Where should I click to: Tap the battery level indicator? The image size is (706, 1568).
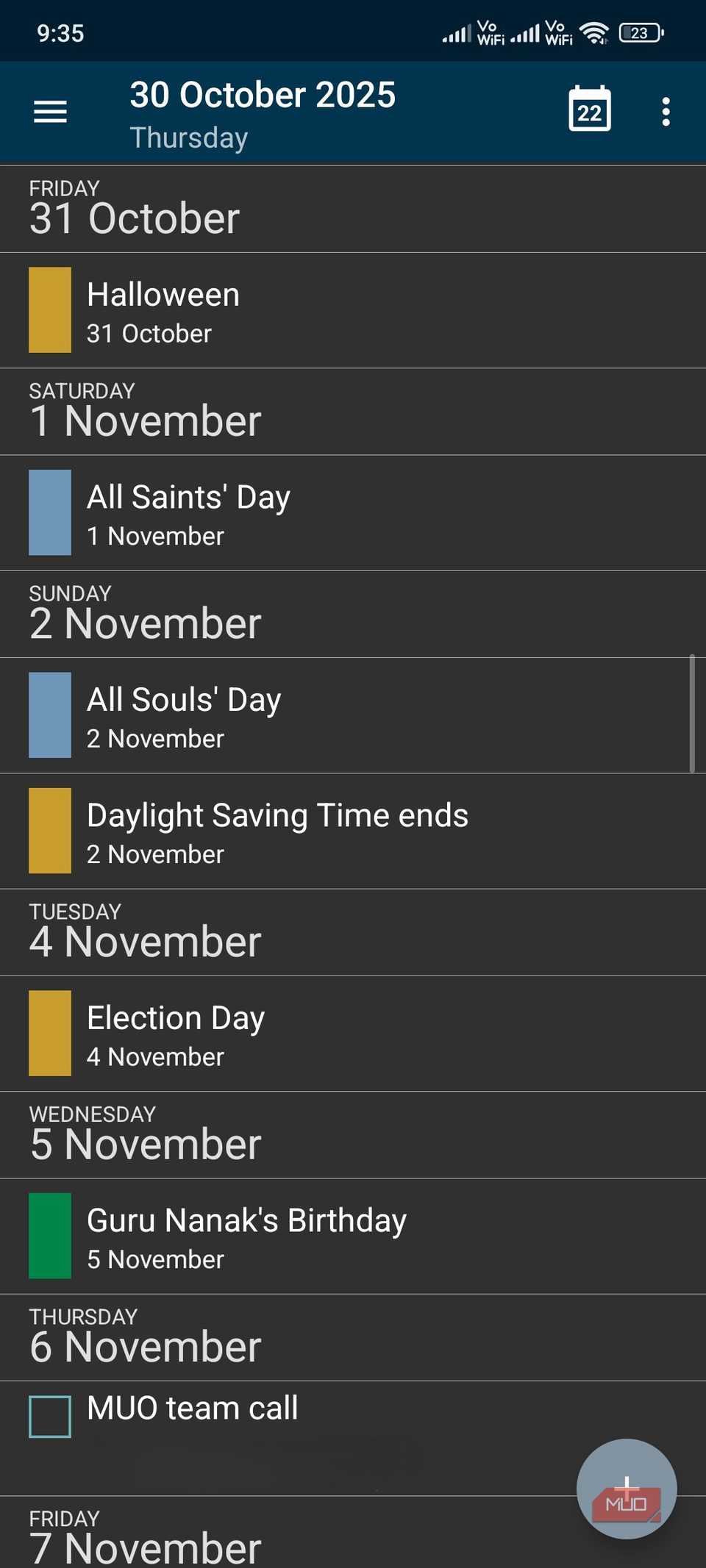639,32
